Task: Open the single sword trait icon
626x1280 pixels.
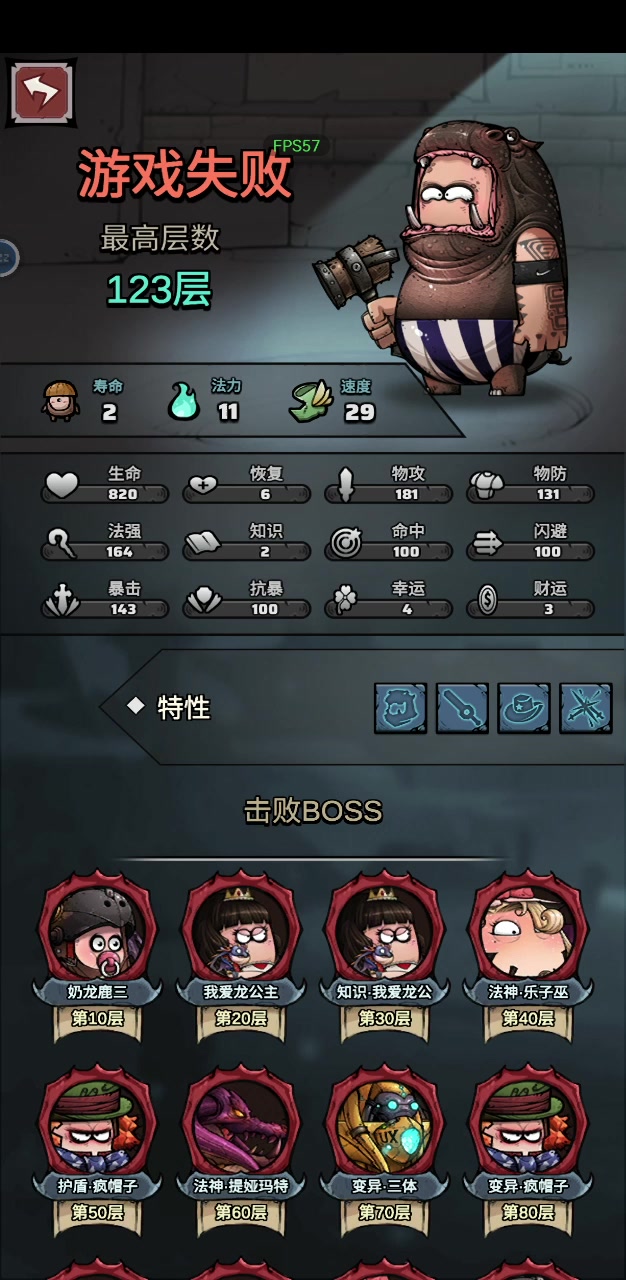Action: click(462, 708)
